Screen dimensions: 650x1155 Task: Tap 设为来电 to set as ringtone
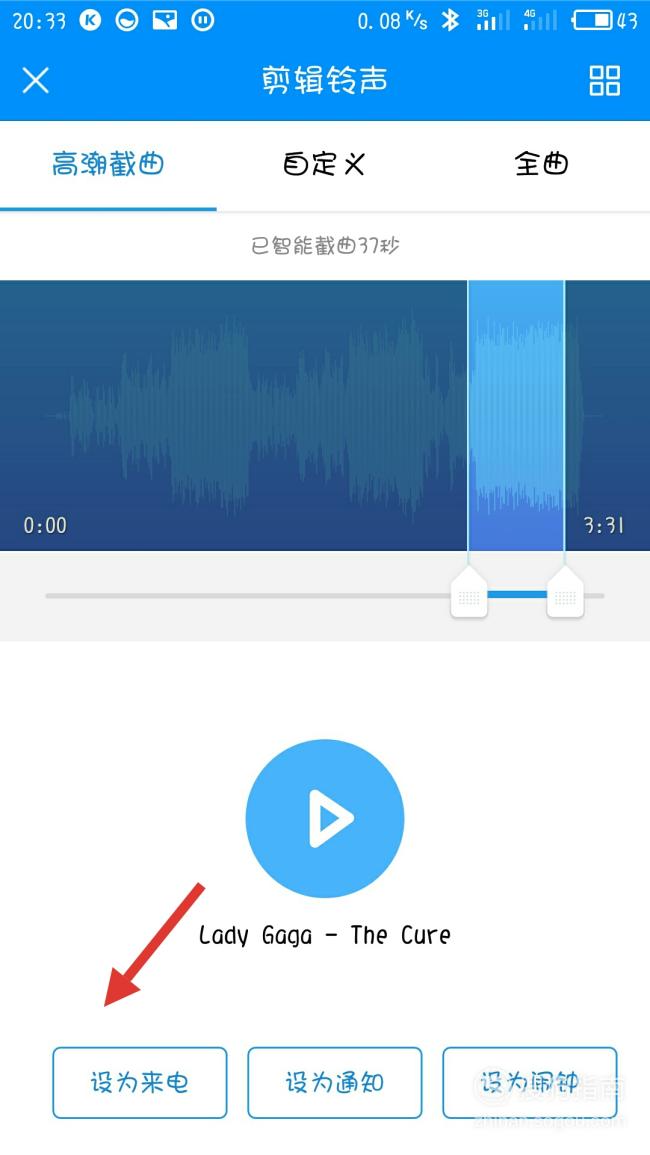[139, 1083]
